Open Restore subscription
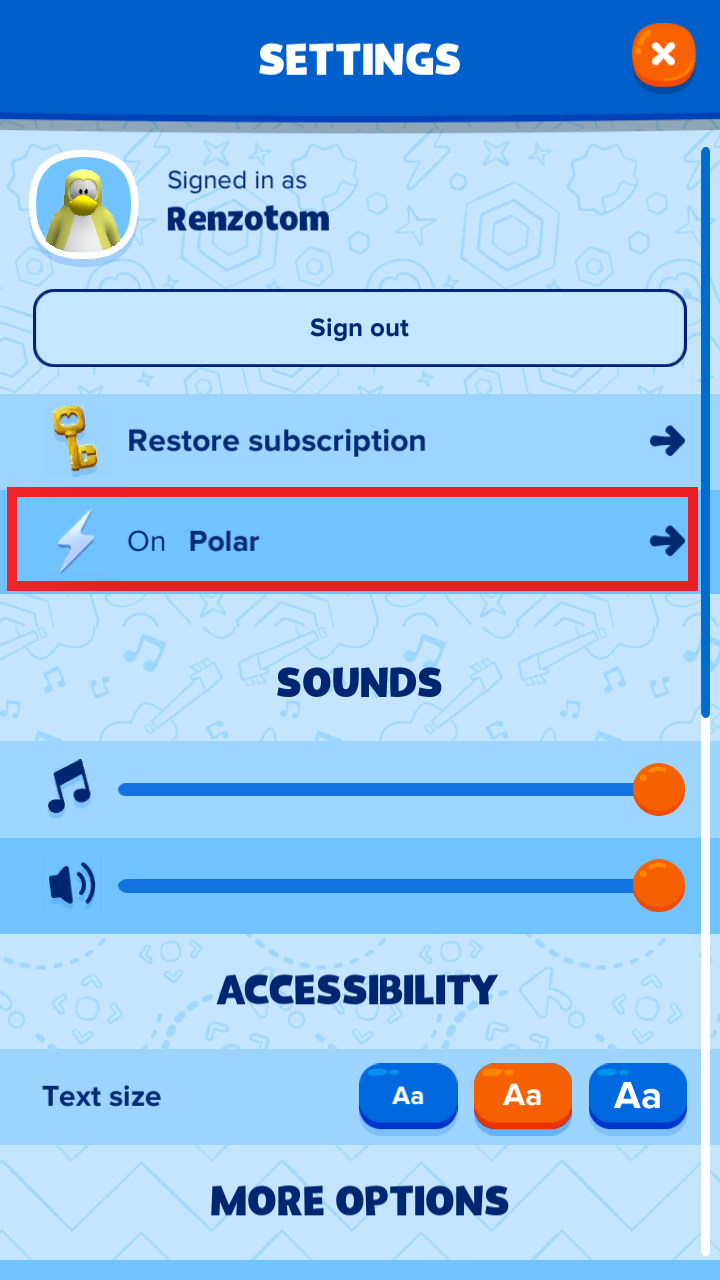Image resolution: width=720 pixels, height=1280 pixels. tap(360, 441)
